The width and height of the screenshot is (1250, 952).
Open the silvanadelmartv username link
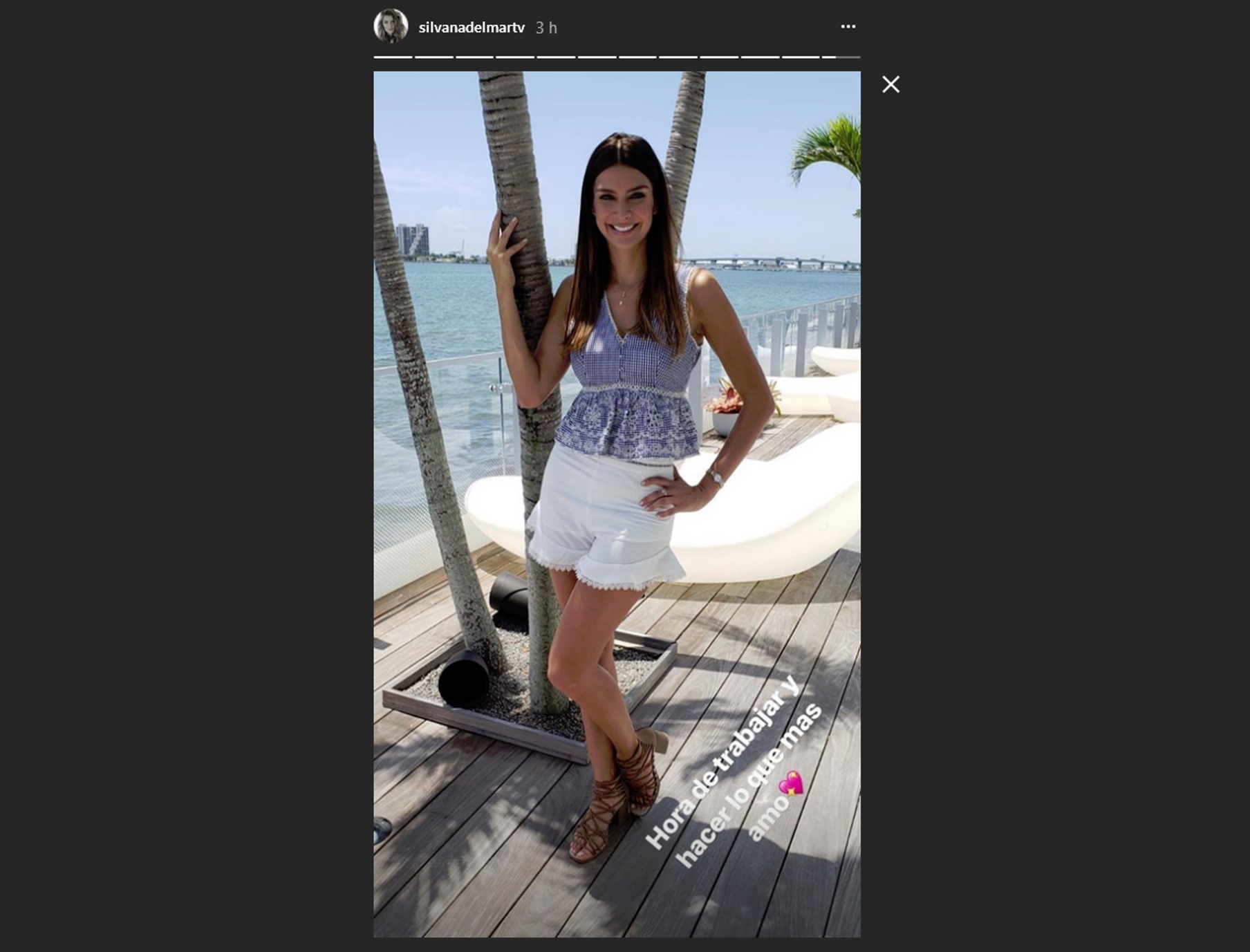[472, 28]
